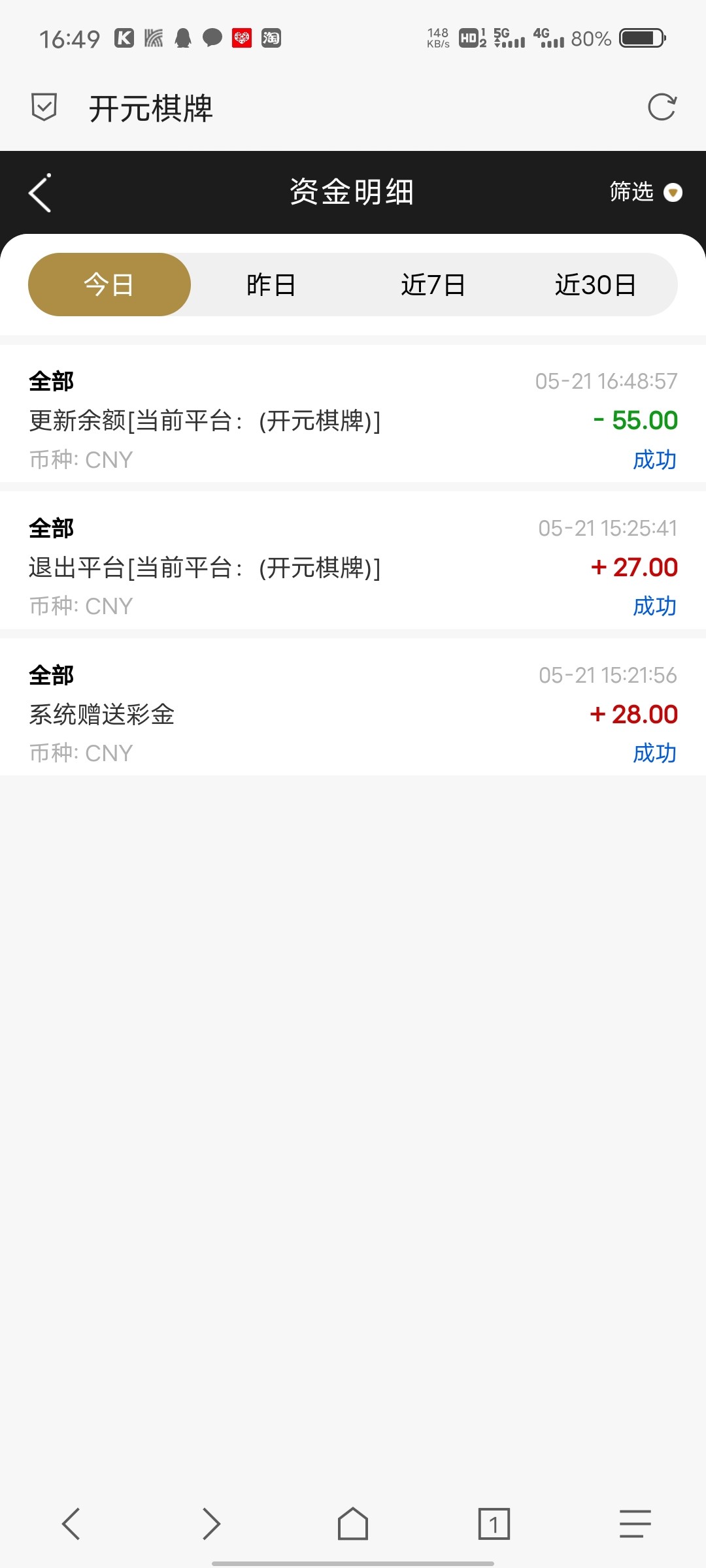Open the 筛选 filter dropdown
This screenshot has height=1568, width=706.
[645, 192]
